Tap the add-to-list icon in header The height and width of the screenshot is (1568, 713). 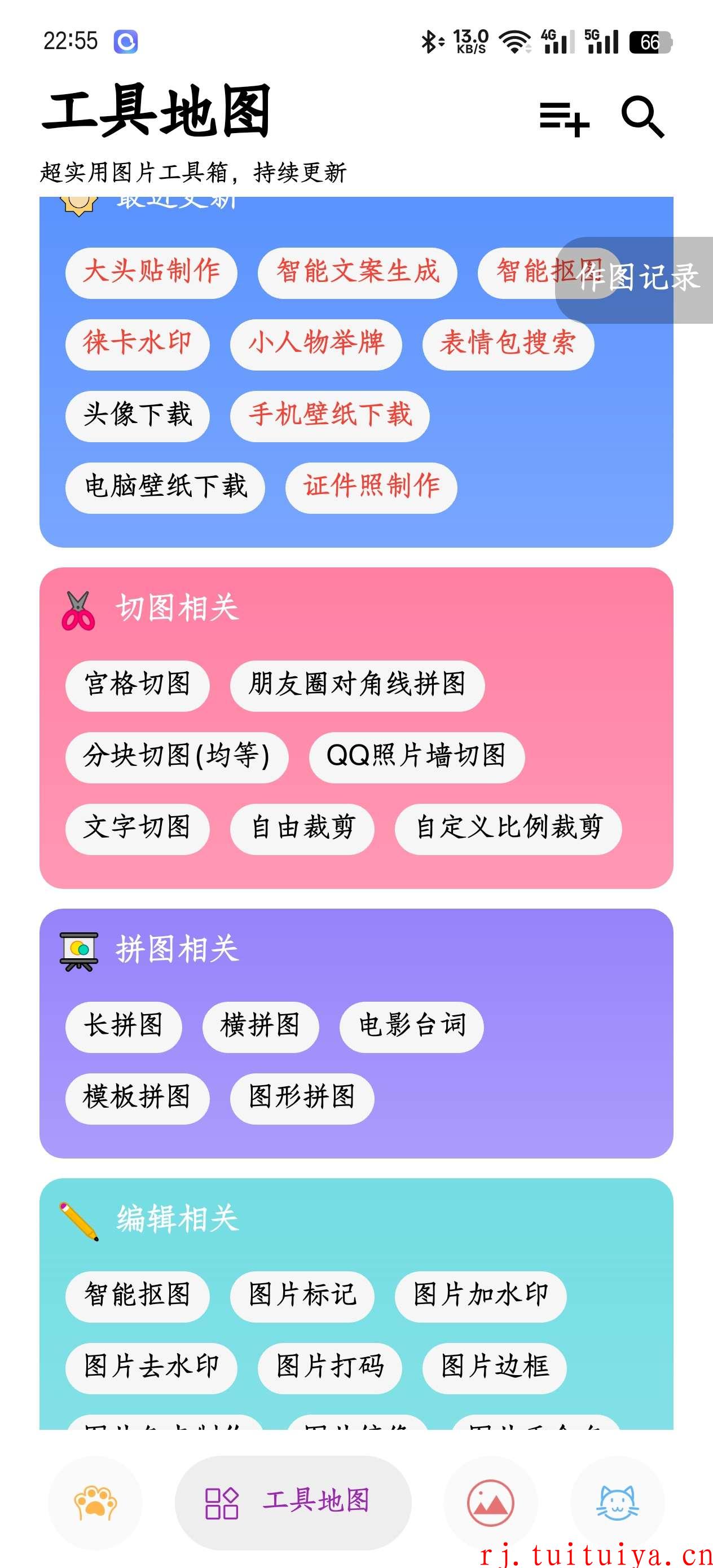pyautogui.click(x=565, y=118)
